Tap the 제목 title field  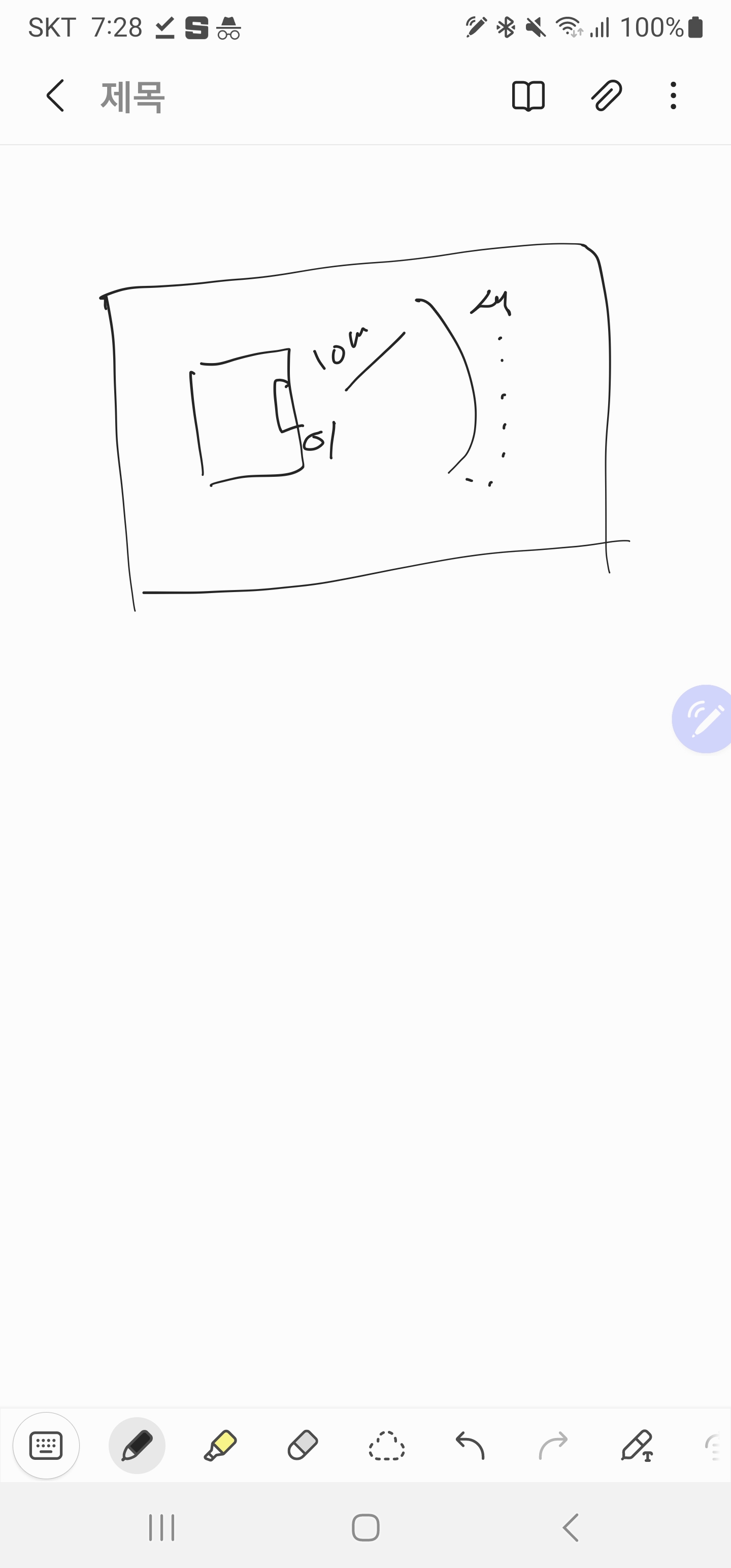click(132, 97)
